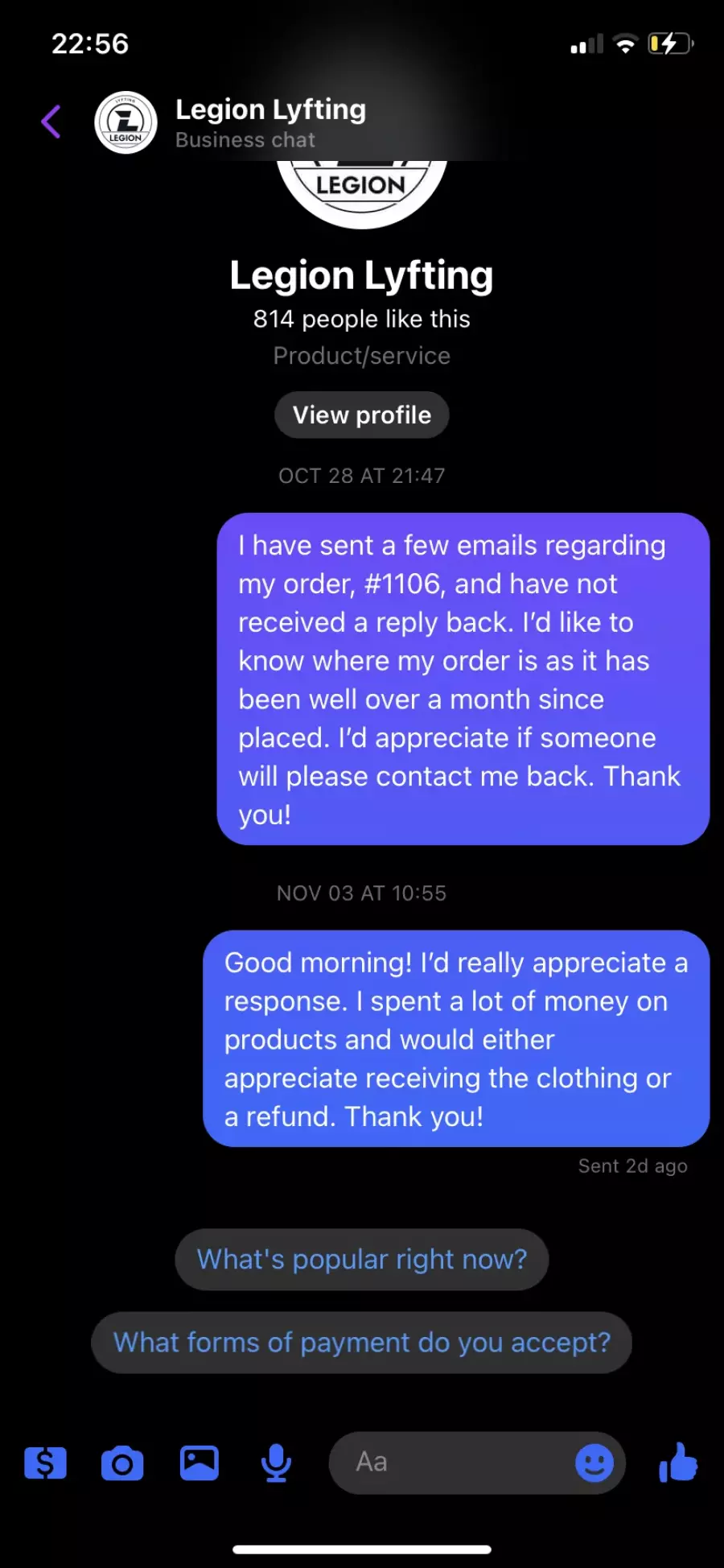Image resolution: width=724 pixels, height=1568 pixels.
Task: Open the emoji picker smiley
Action: click(x=594, y=1463)
